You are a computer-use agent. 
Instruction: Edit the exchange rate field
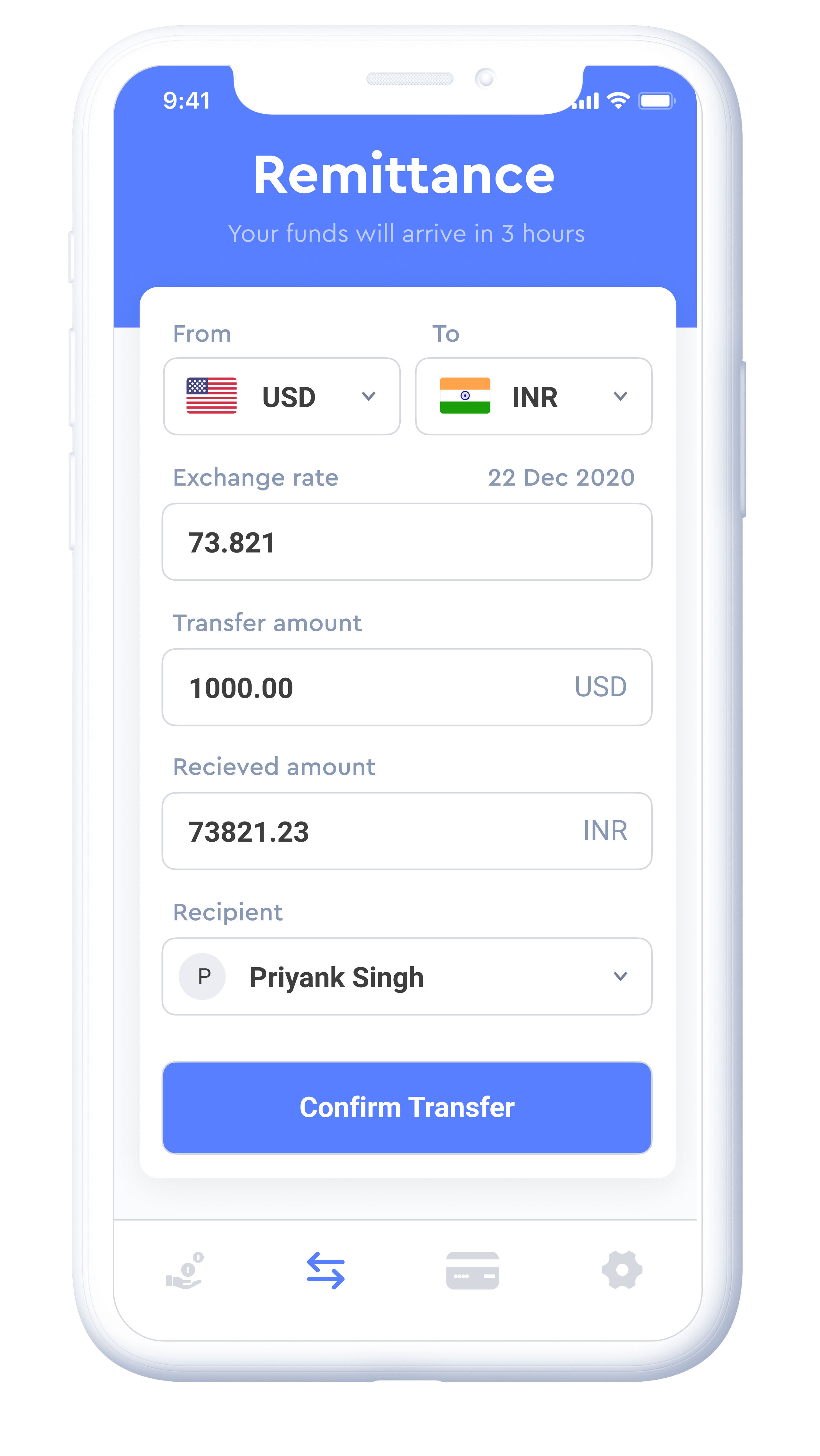406,542
